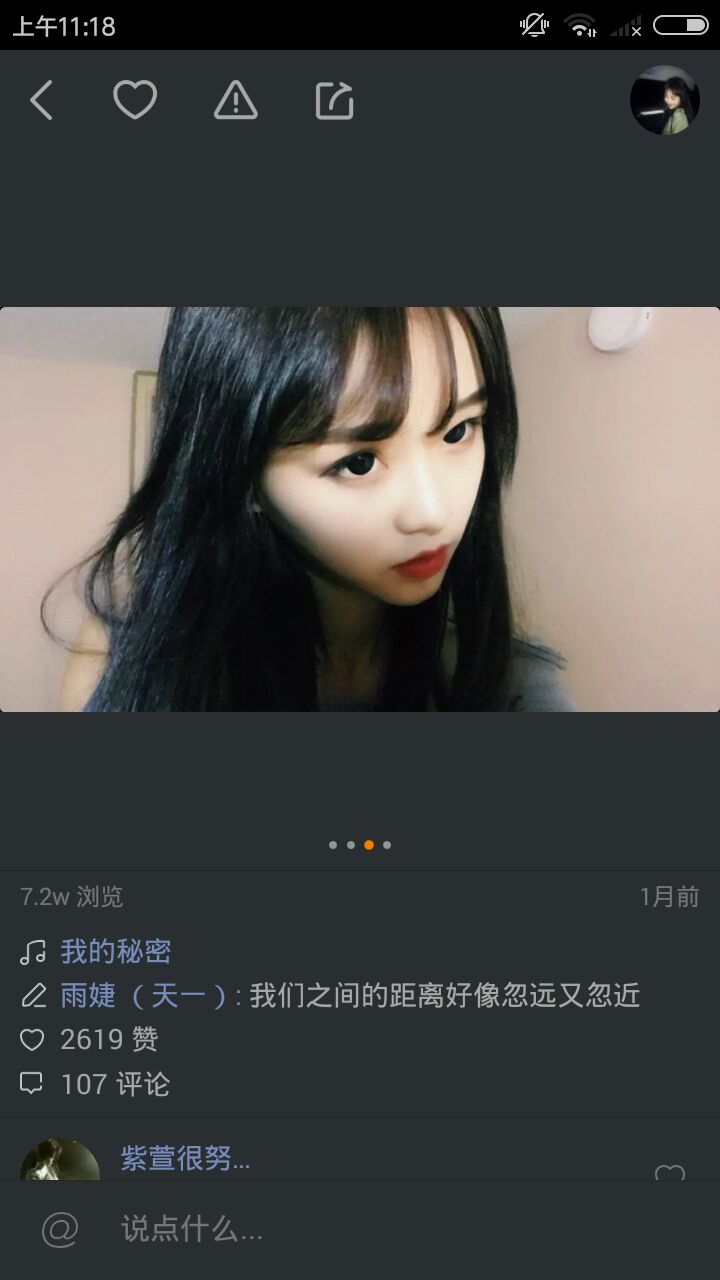View the author 雨婕（天一）
Image resolution: width=720 pixels, height=1280 pixels.
pos(145,996)
